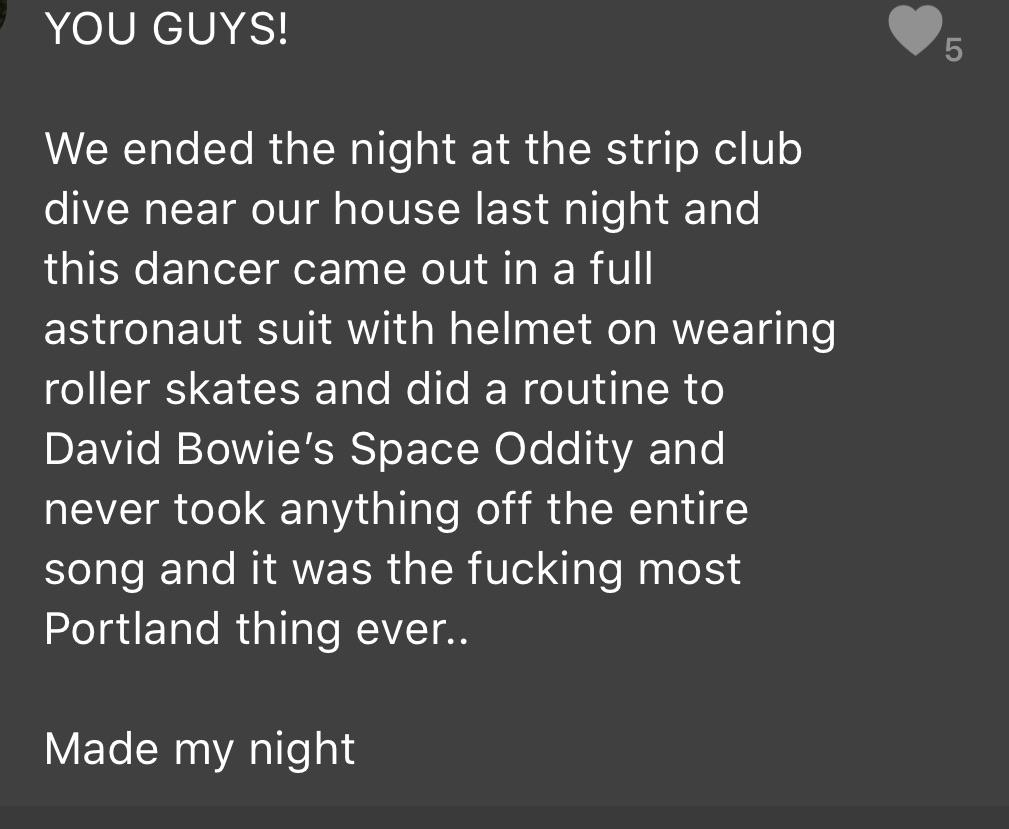
Task: Like the astronaut dancer message with the heart
Action: click(x=915, y=31)
